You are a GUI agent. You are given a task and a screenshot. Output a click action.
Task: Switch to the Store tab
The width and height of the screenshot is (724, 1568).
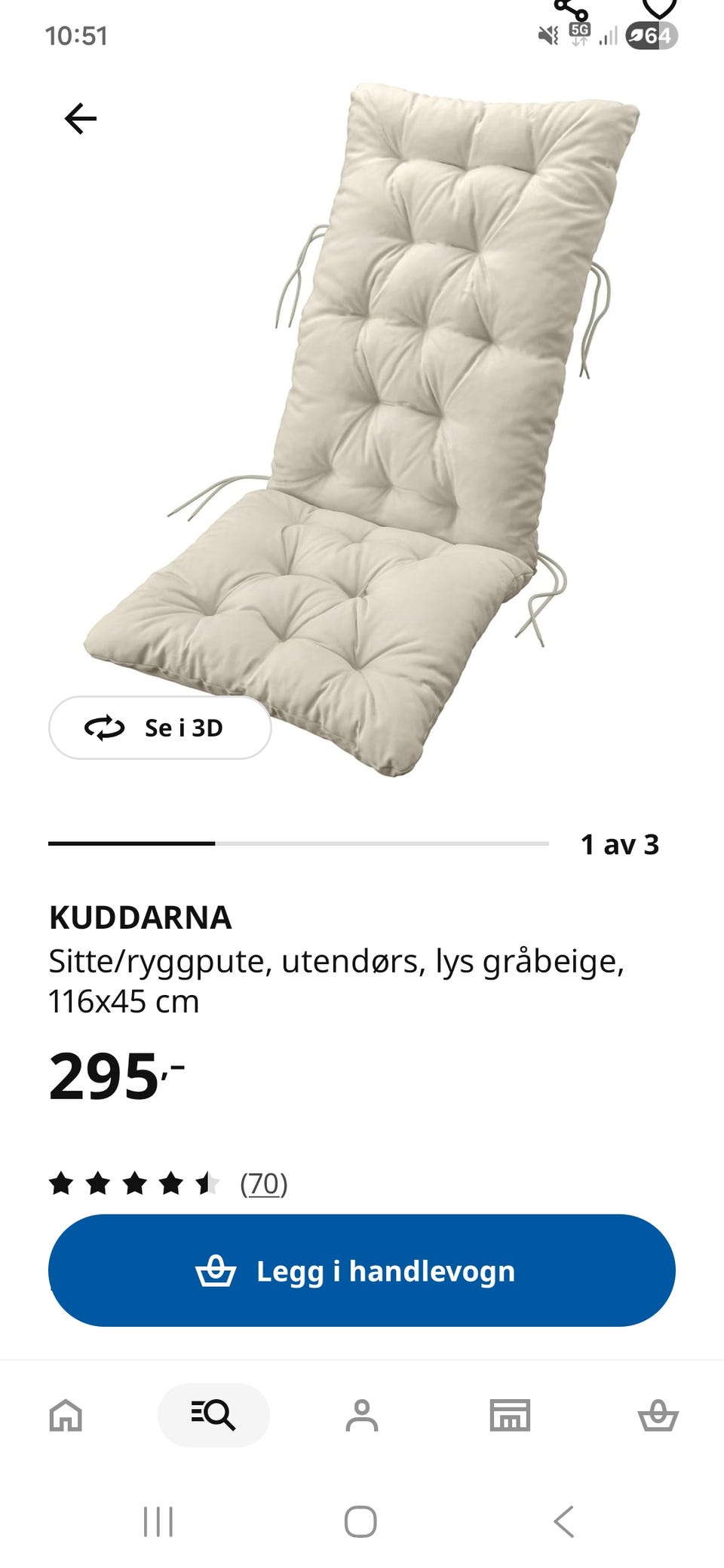tap(510, 1416)
